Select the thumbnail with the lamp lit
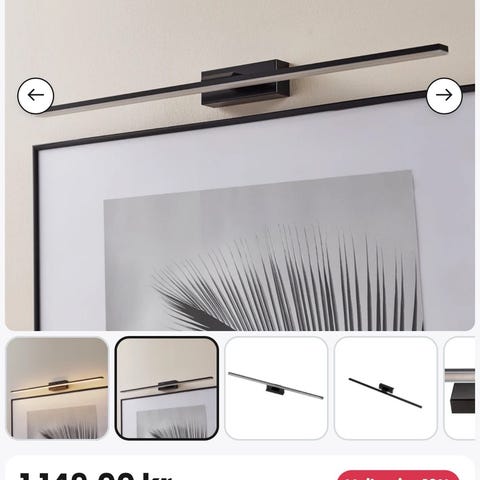Image resolution: width=480 pixels, height=480 pixels. 57,388
